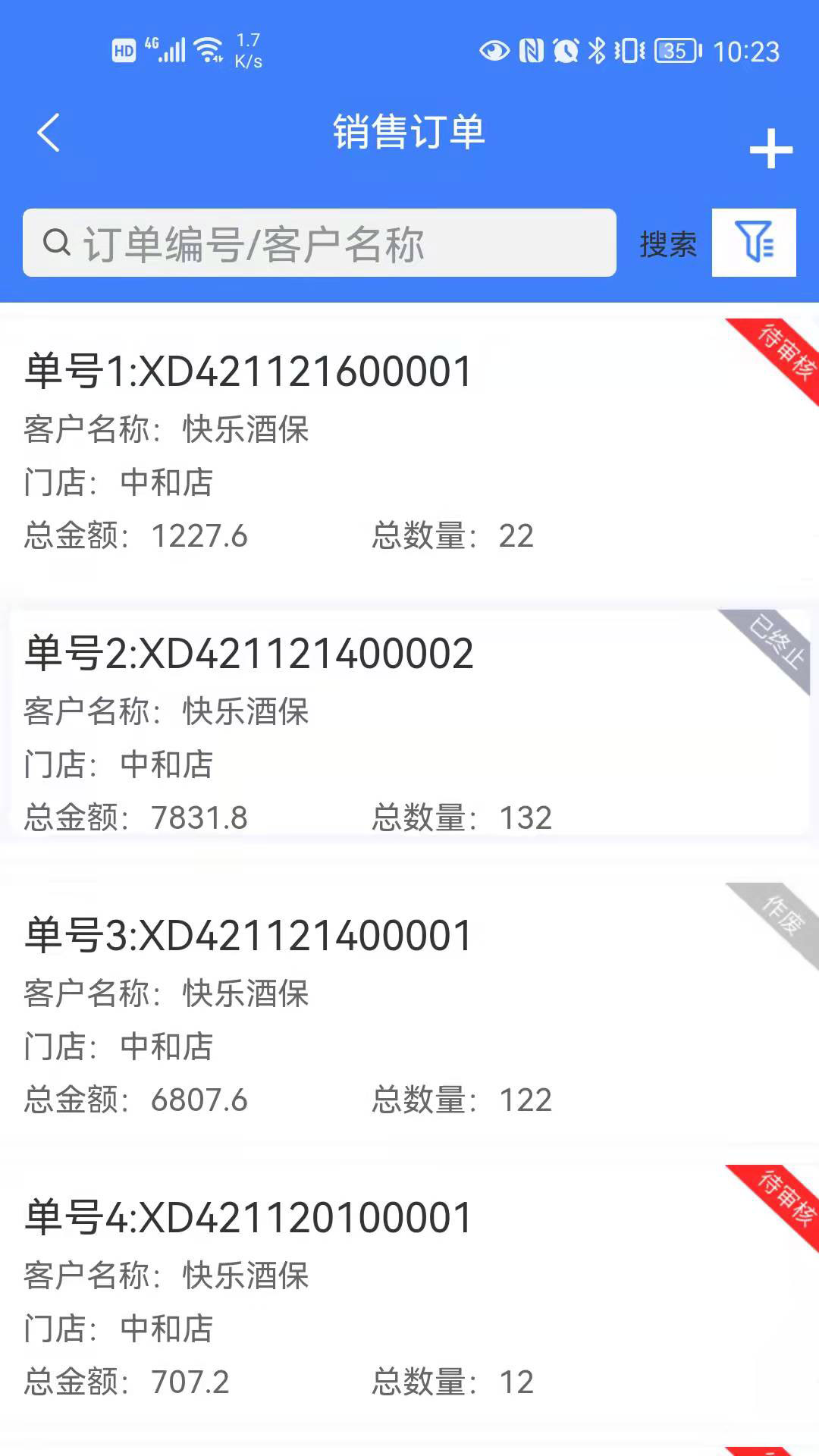Tap the Bluetooth icon in status bar
This screenshot has width=819, height=1456.
tap(596, 48)
